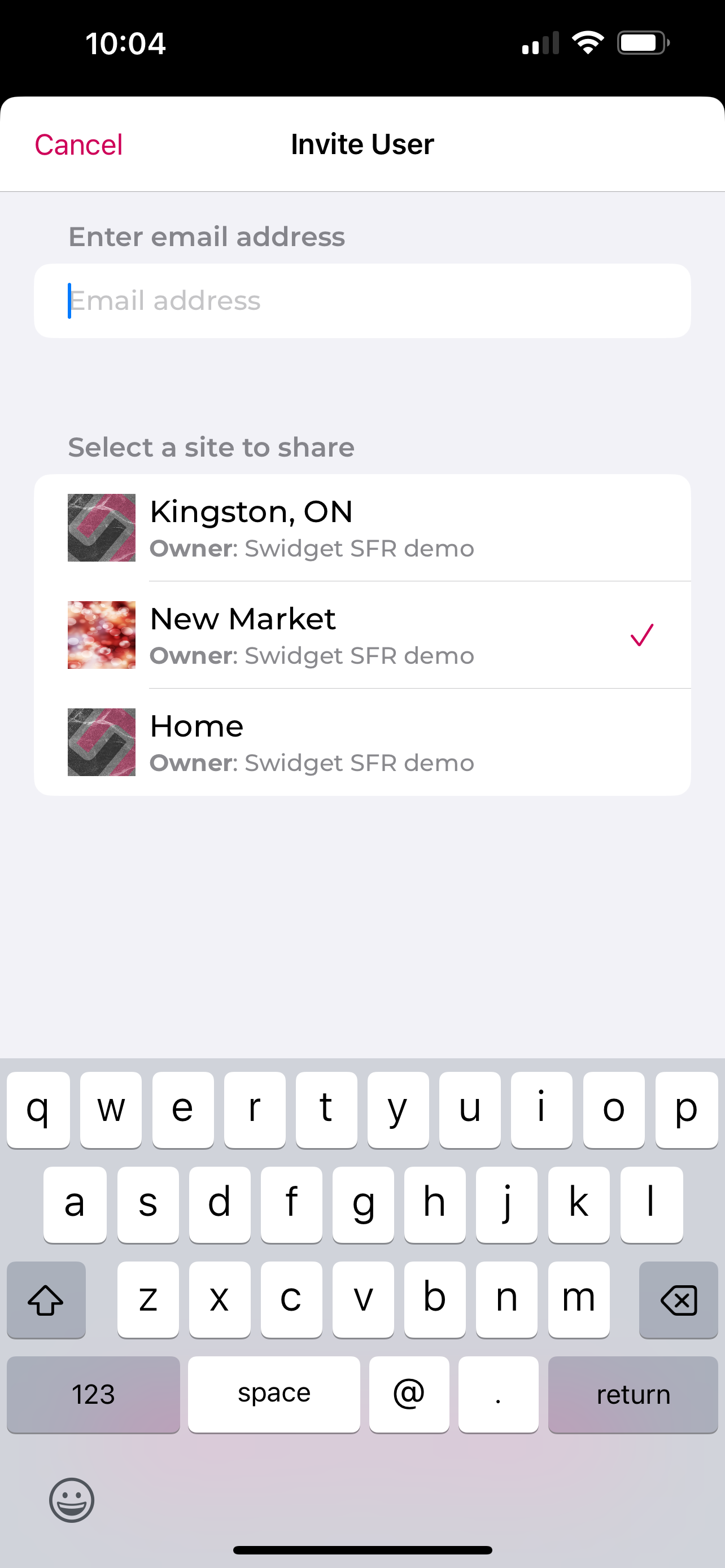Tap the @ key on the keyboard
This screenshot has width=725, height=1568.
tap(409, 1394)
